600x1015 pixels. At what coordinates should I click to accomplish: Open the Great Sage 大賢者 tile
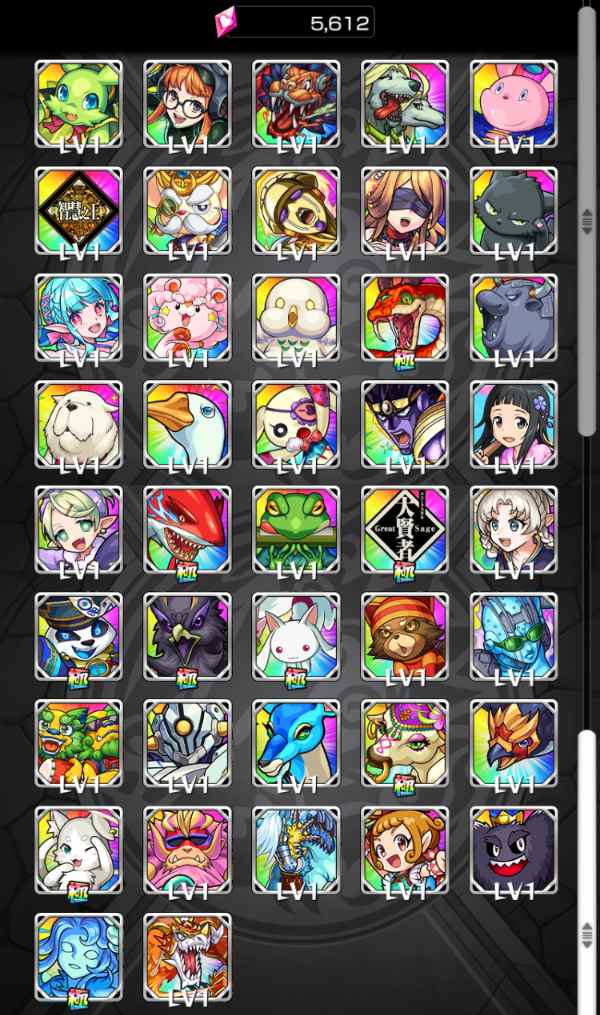click(x=405, y=530)
